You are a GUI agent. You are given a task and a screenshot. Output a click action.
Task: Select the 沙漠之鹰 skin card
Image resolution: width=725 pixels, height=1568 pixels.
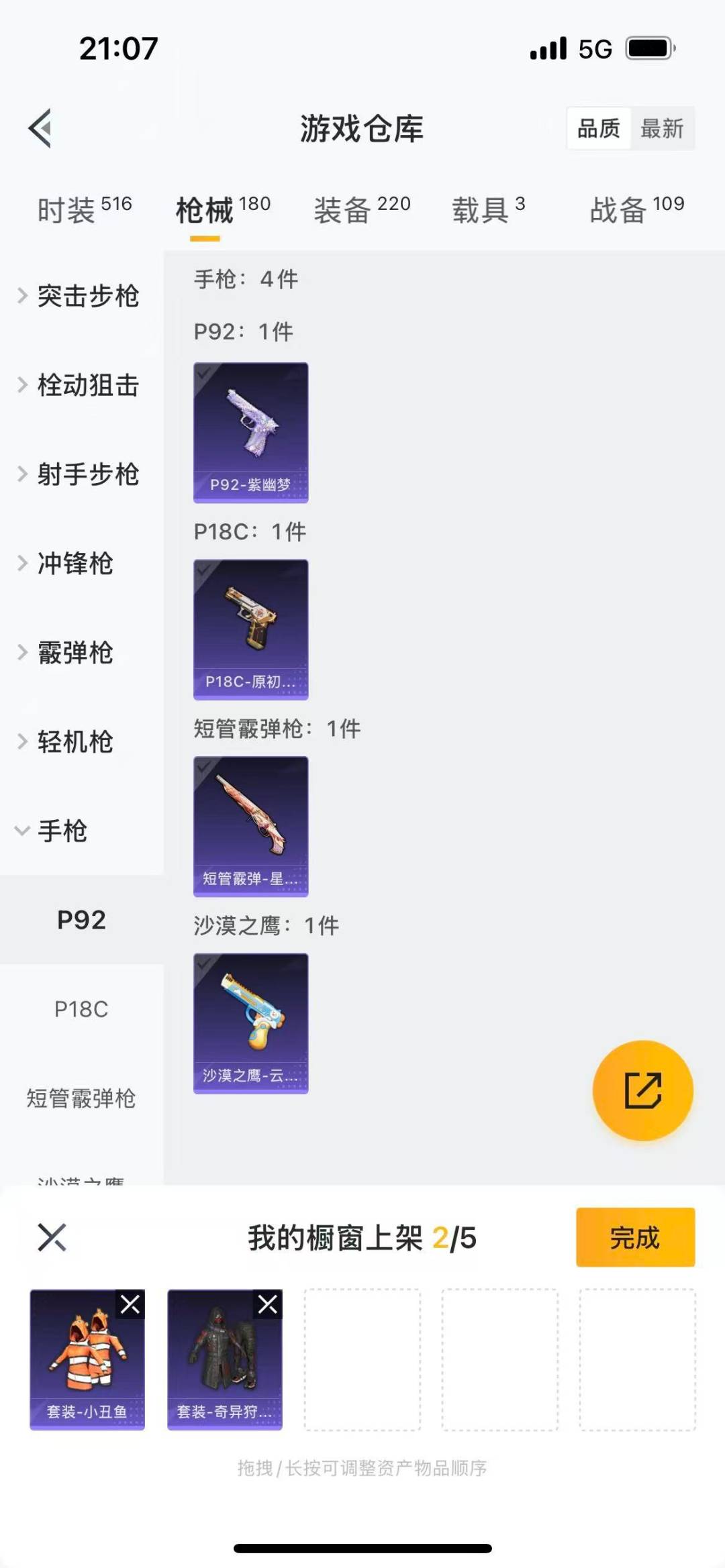pyautogui.click(x=251, y=1023)
